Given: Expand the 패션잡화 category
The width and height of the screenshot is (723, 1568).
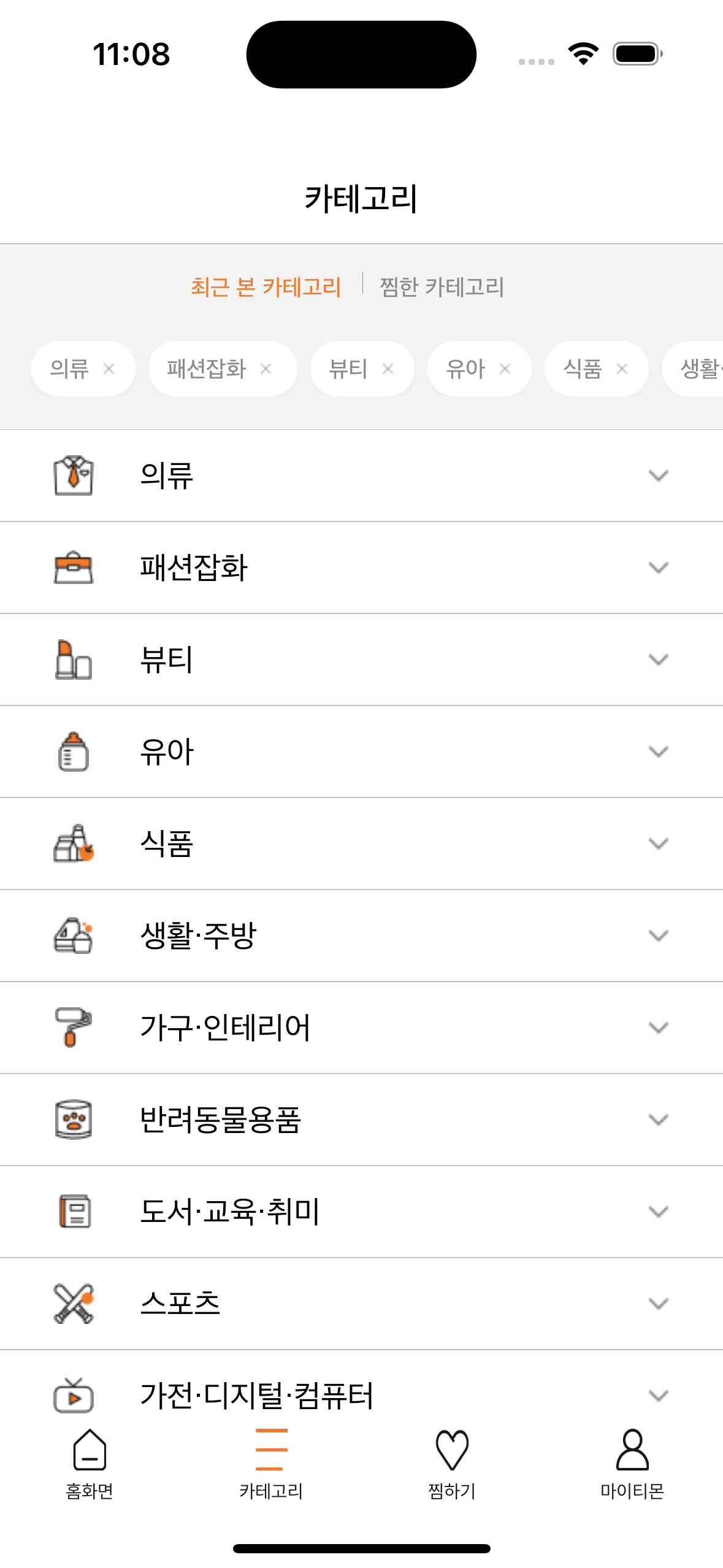Looking at the screenshot, I should tap(361, 567).
